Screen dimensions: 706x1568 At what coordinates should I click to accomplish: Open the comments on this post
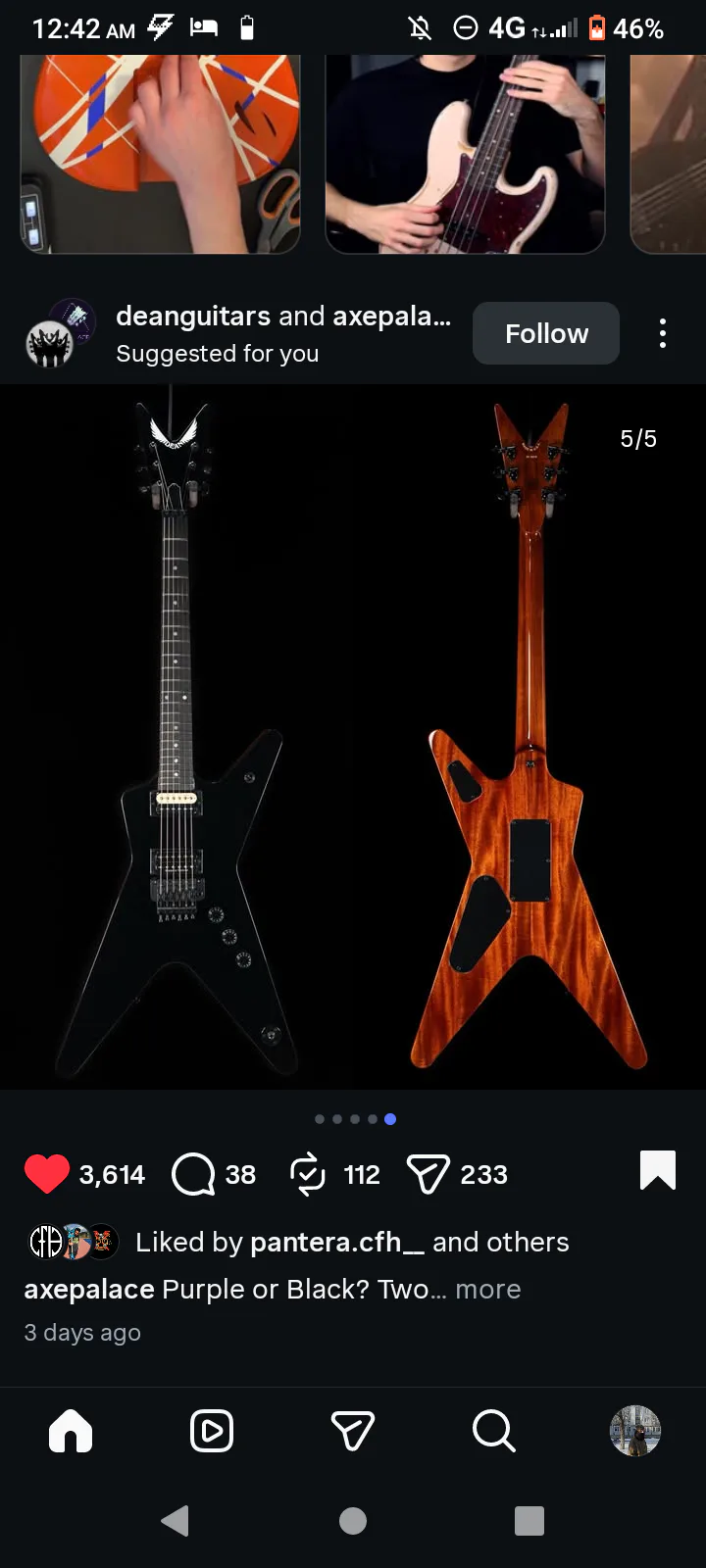click(x=193, y=1173)
